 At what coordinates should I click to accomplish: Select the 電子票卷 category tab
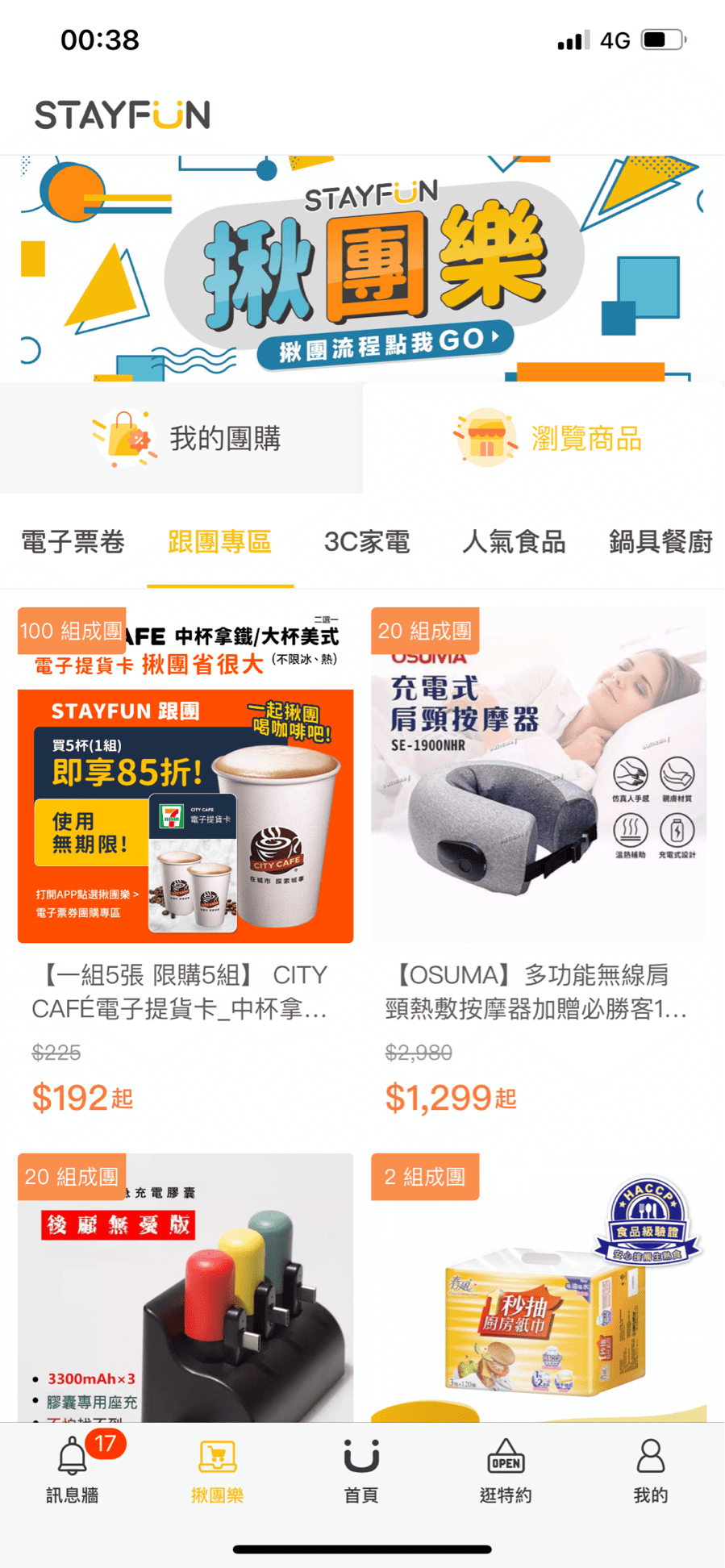coord(73,542)
